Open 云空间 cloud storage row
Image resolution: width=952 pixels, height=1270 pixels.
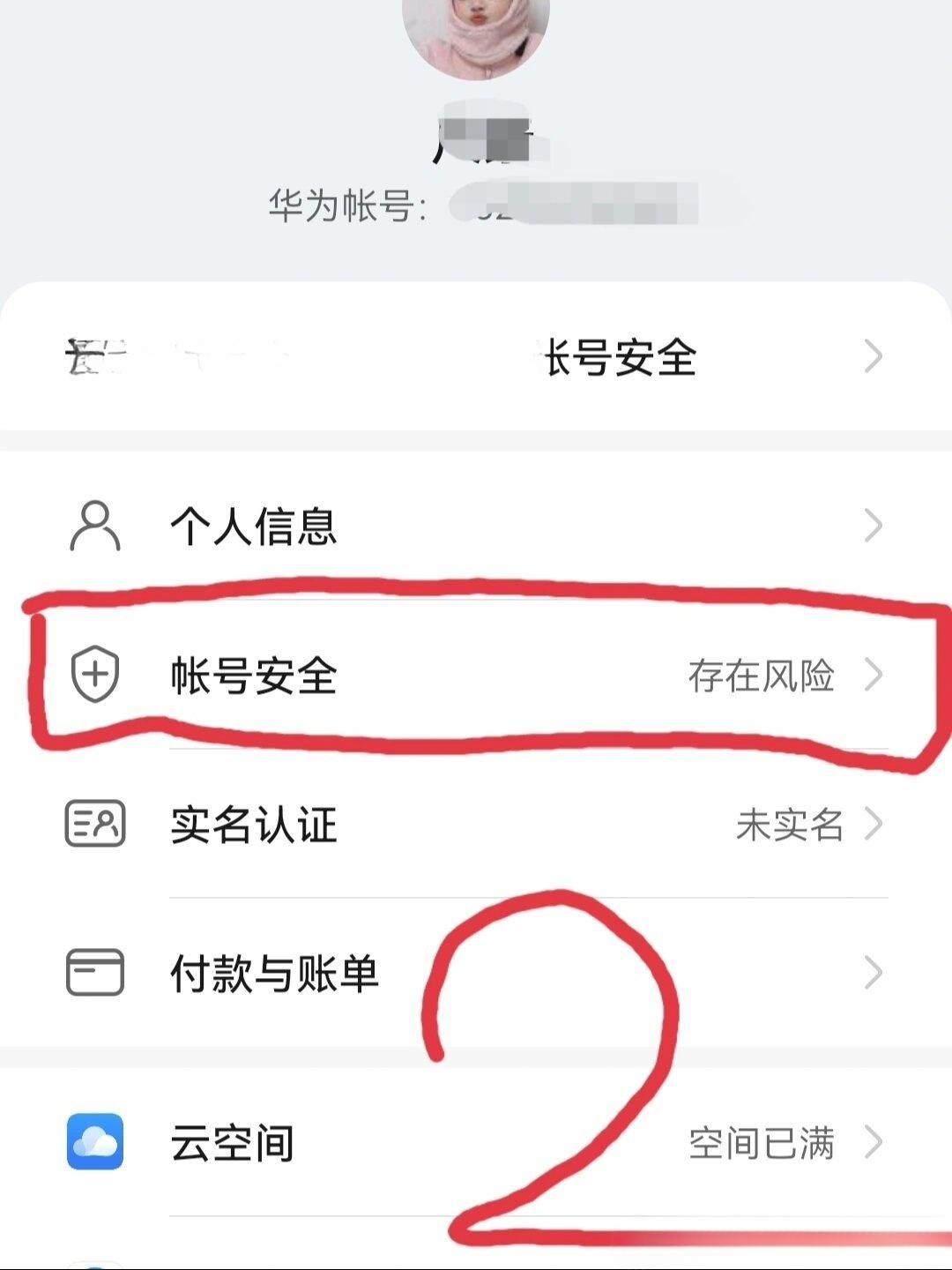476,1143
